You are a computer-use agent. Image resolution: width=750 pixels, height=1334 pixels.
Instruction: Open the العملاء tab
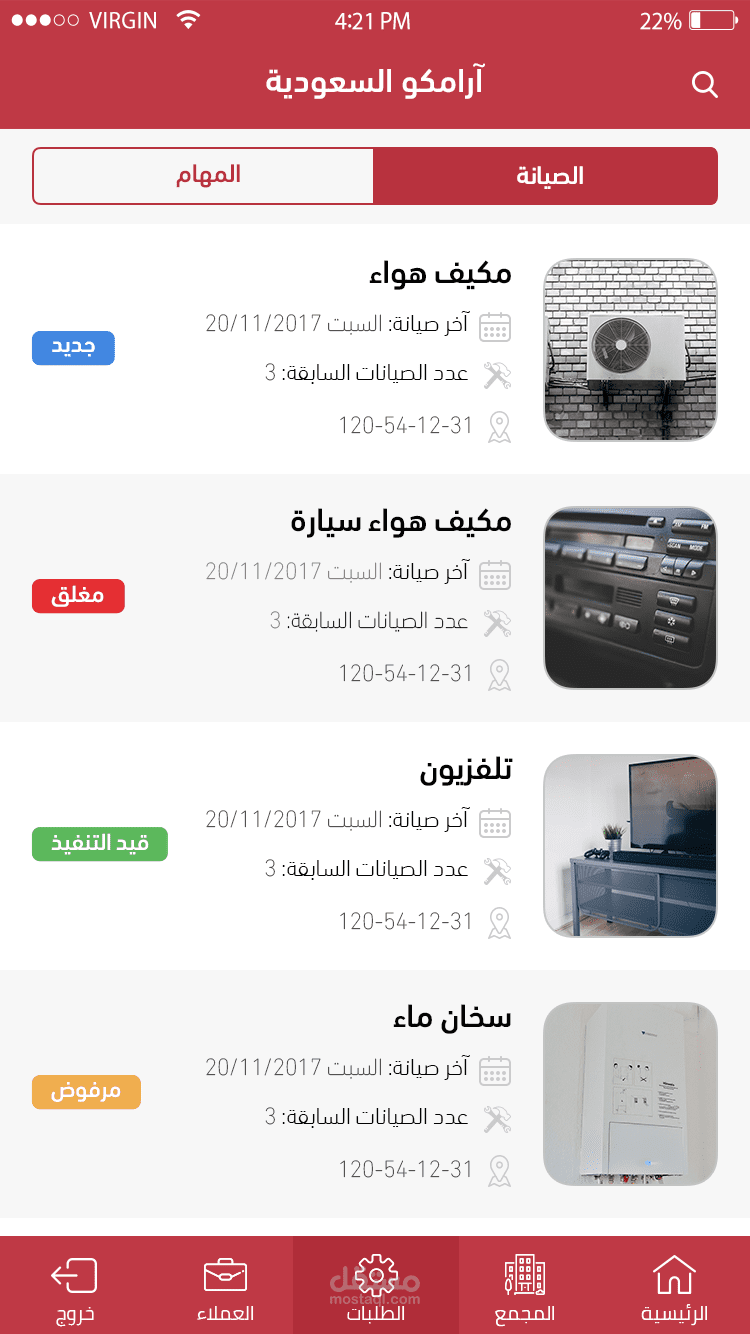(x=225, y=1287)
